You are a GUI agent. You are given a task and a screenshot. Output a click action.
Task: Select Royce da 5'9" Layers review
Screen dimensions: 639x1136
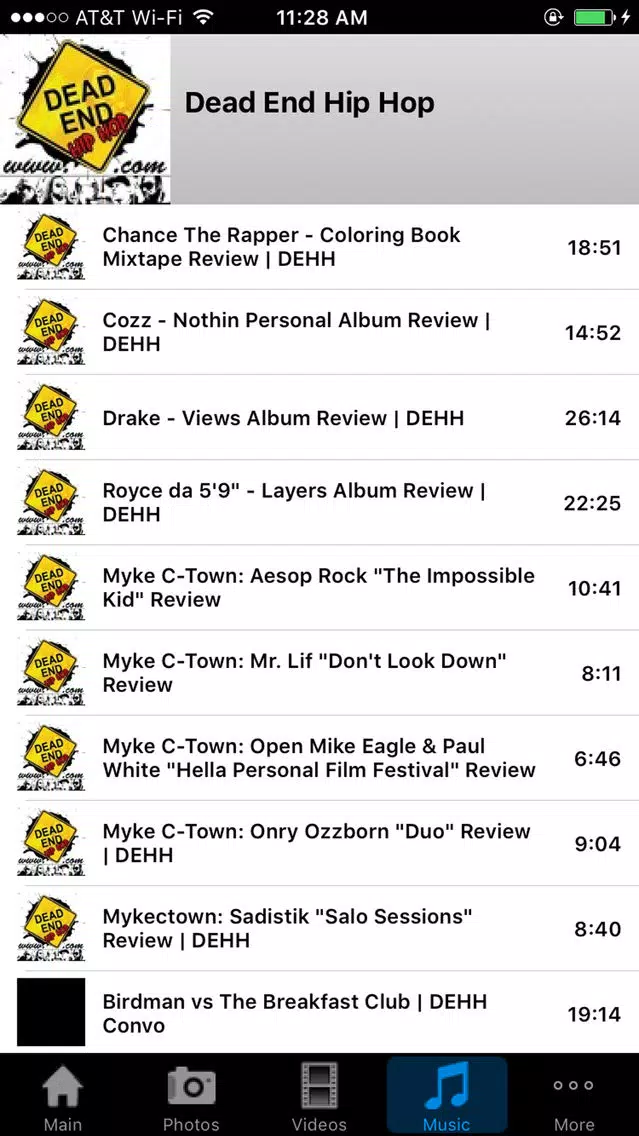[x=320, y=502]
